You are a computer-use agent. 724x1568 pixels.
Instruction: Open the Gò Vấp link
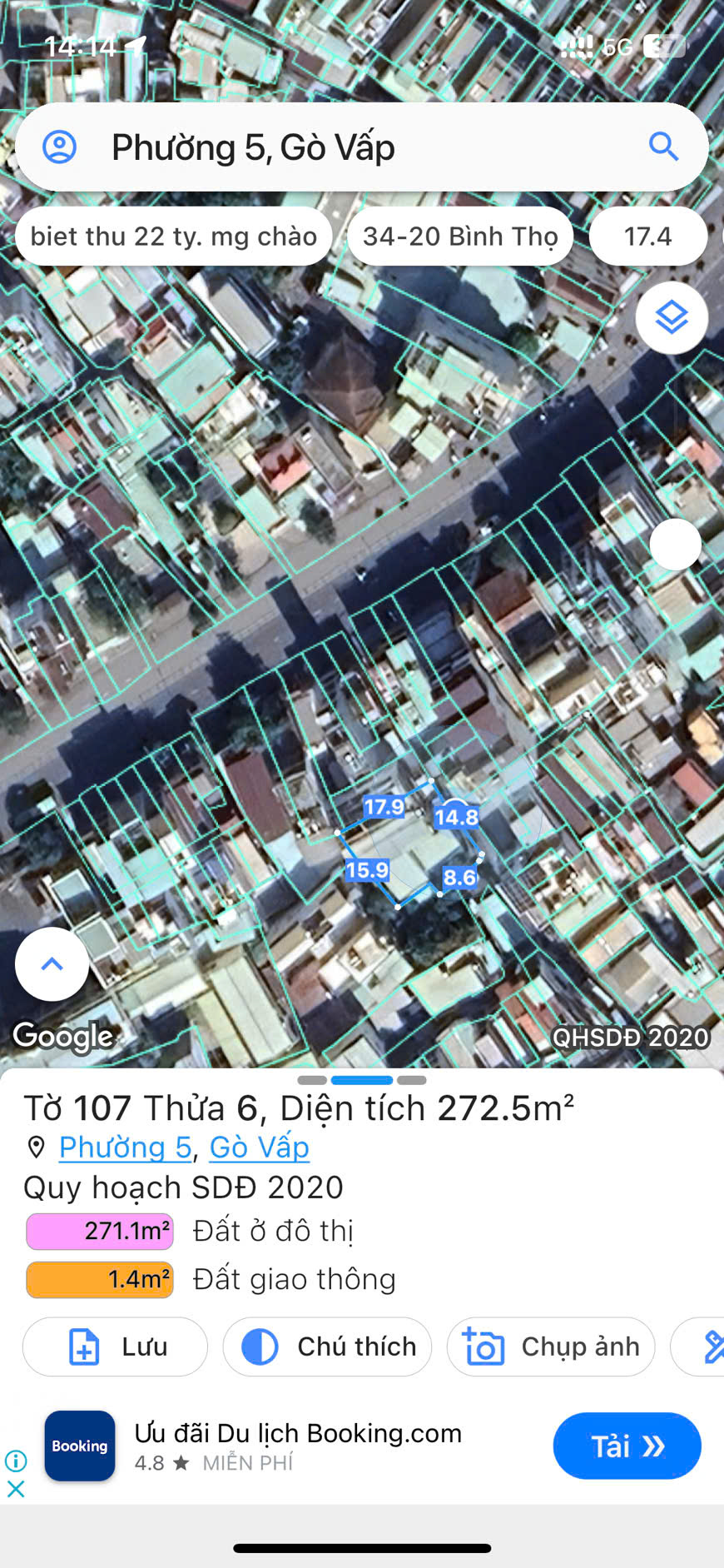pyautogui.click(x=260, y=1147)
